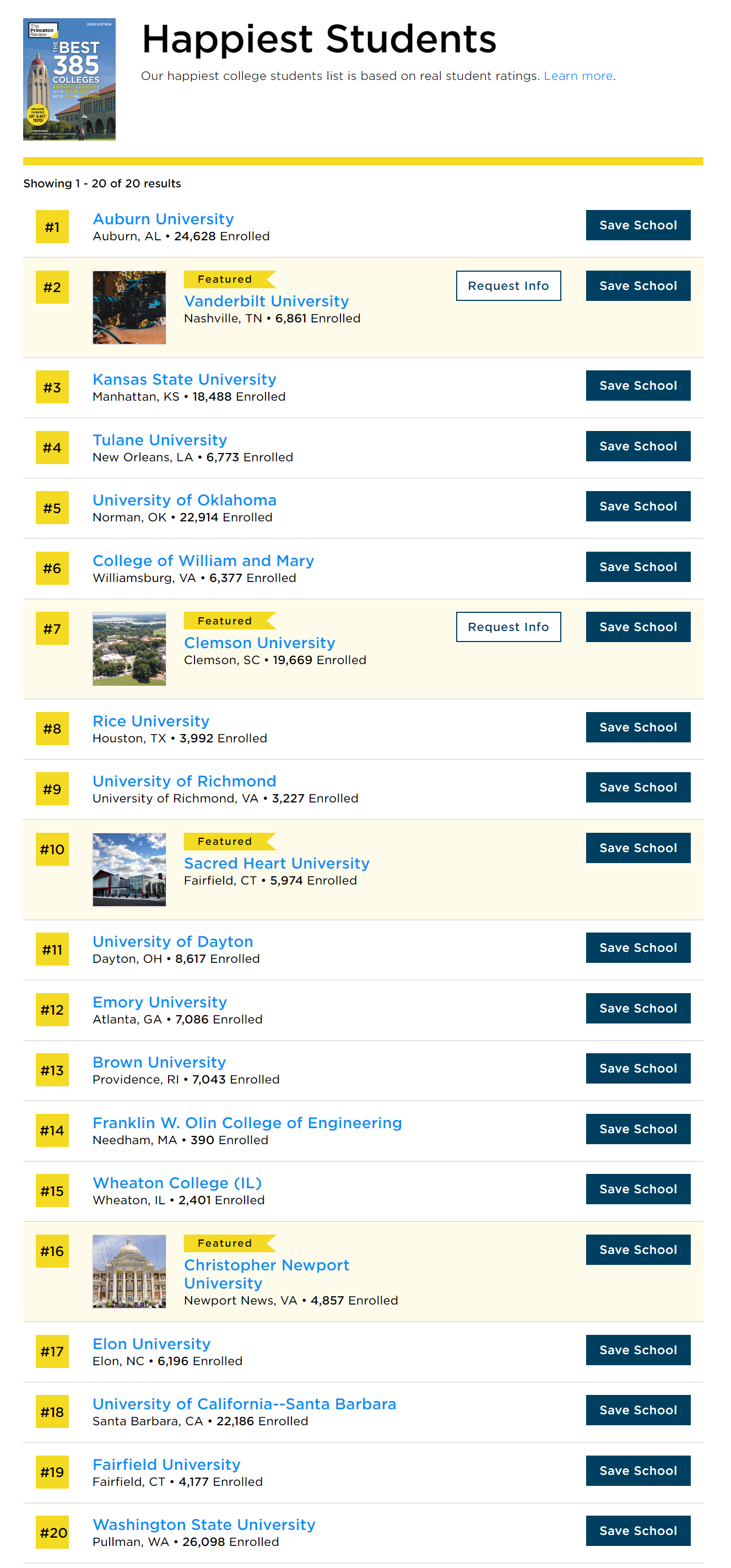Open University of Richmond link
The width and height of the screenshot is (731, 1568).
coord(185,782)
